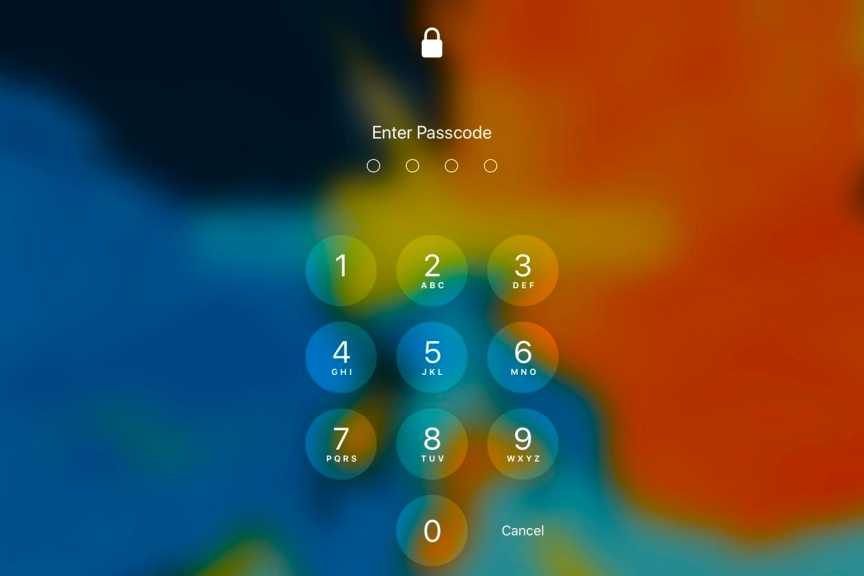Enter digit 2 on the keypad
The height and width of the screenshot is (576, 864).
click(x=432, y=270)
